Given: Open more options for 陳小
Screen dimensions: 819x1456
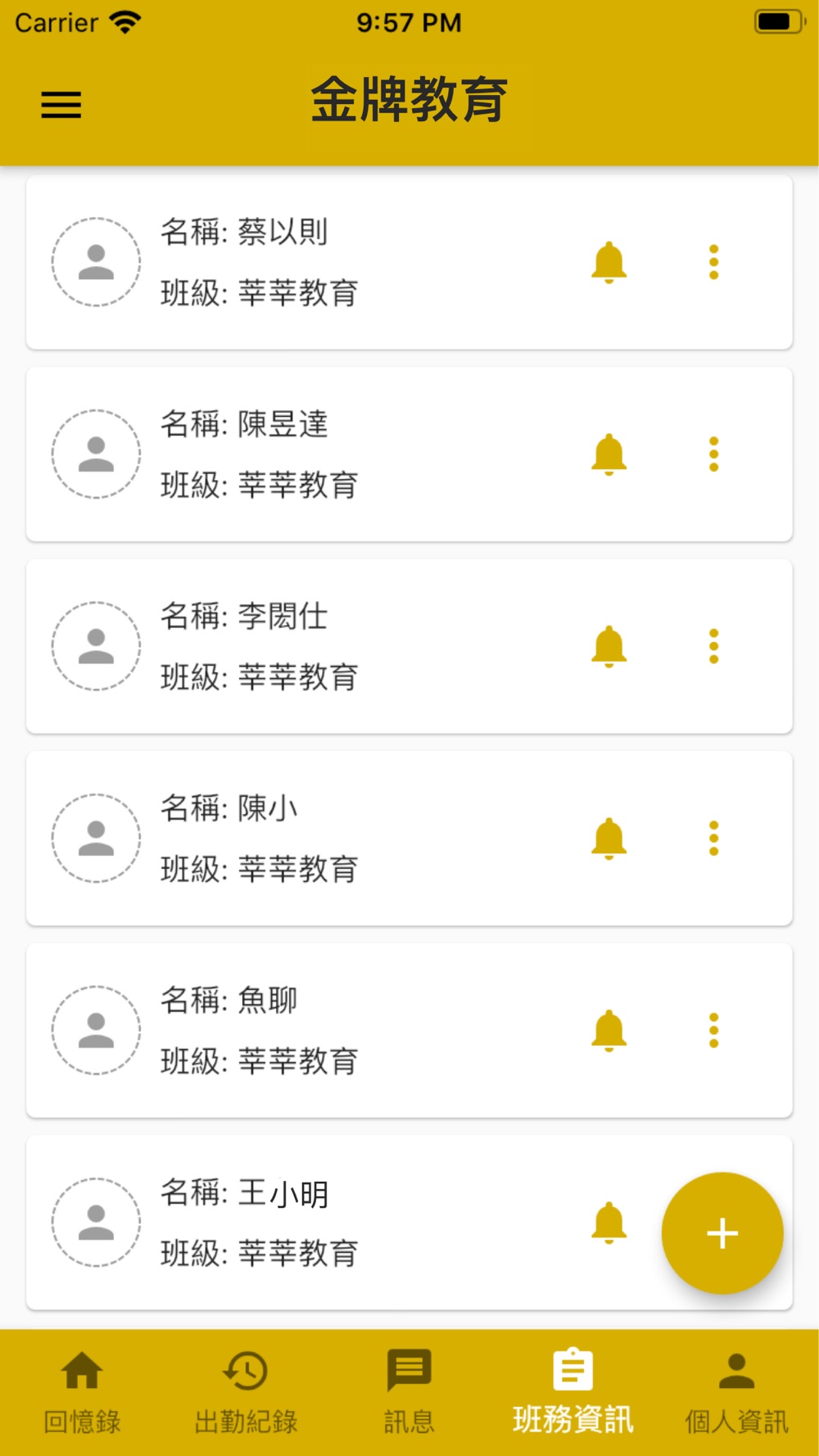Looking at the screenshot, I should pyautogui.click(x=713, y=838).
